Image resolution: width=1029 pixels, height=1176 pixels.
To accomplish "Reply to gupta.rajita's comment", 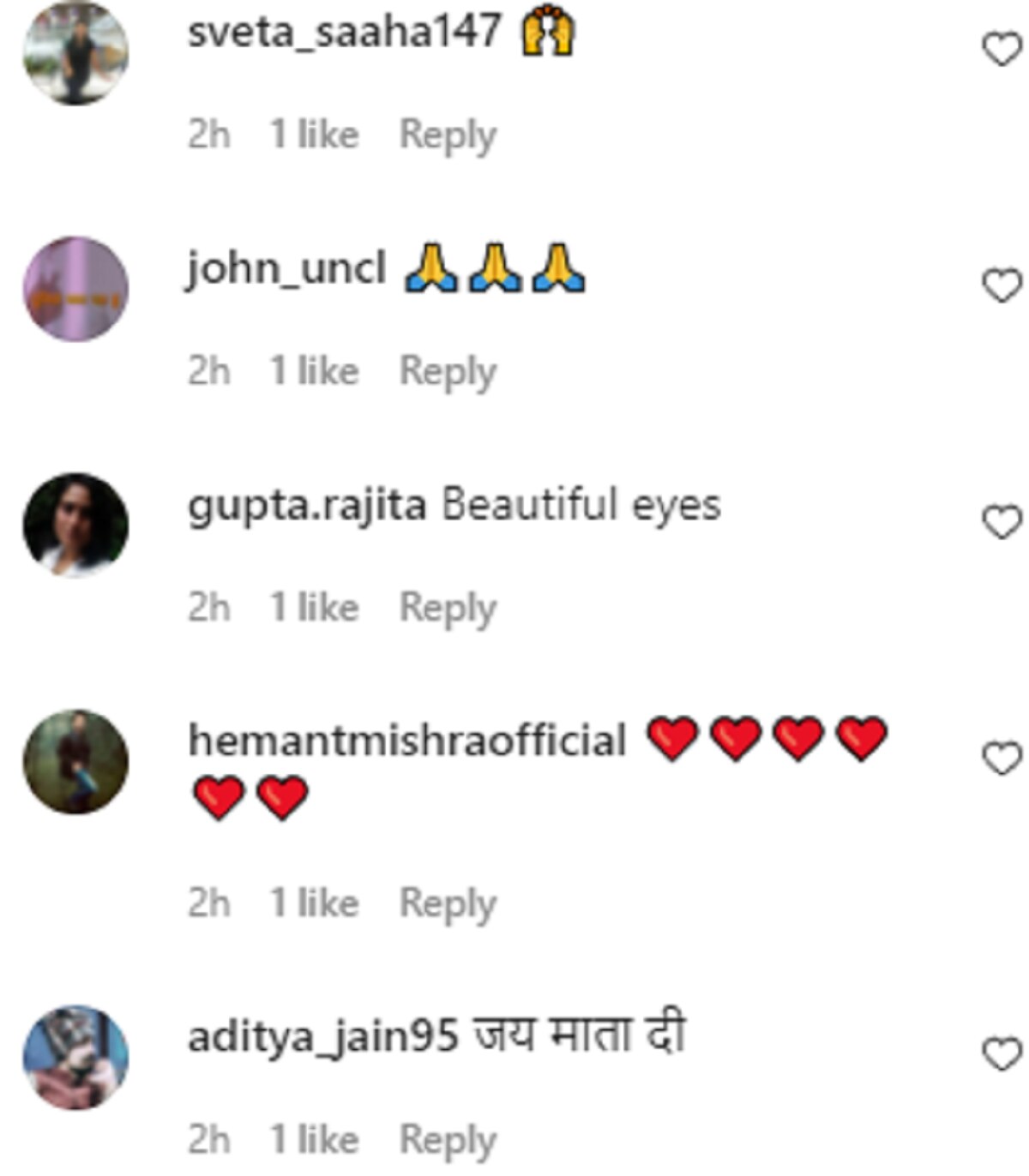I will click(448, 609).
